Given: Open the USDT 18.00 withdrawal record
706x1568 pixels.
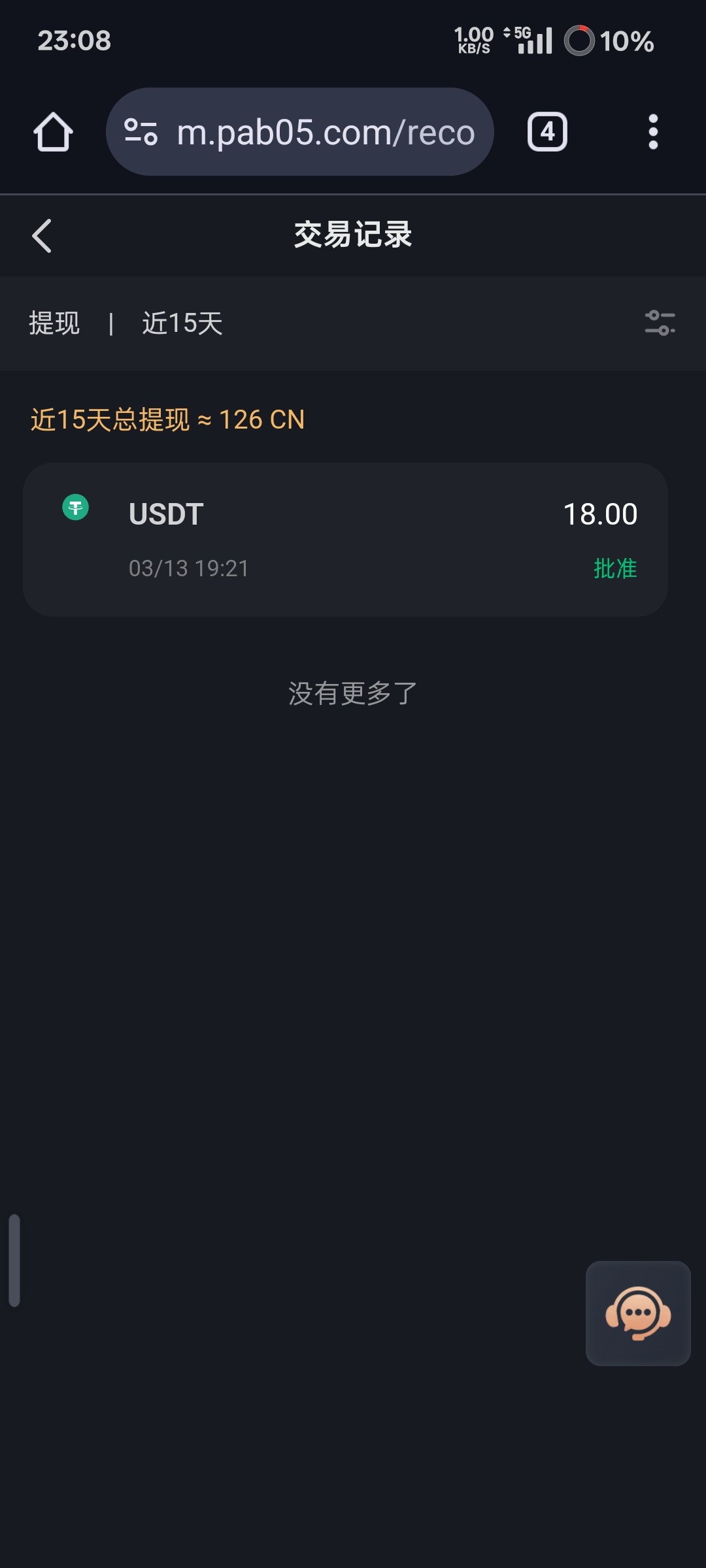Looking at the screenshot, I should pos(345,540).
